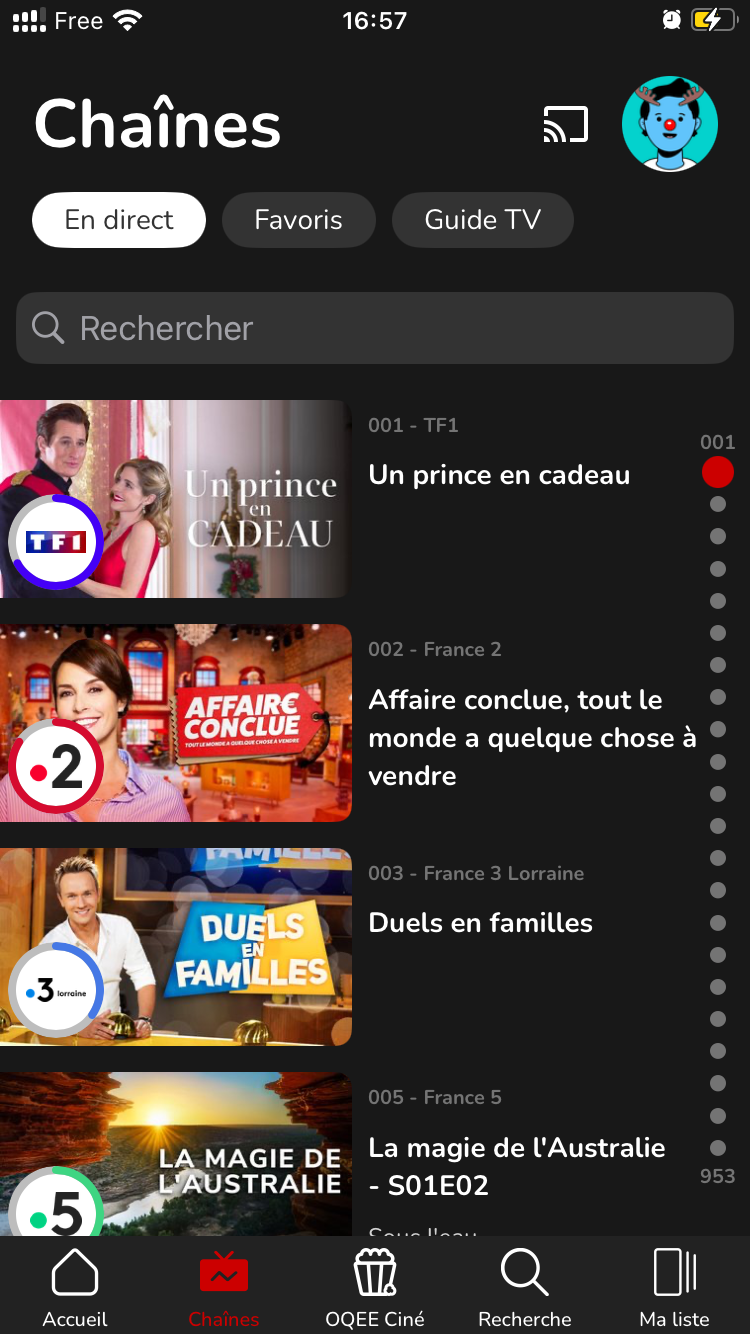Tap the Rechercher search field
This screenshot has width=750, height=1334.
coord(375,328)
